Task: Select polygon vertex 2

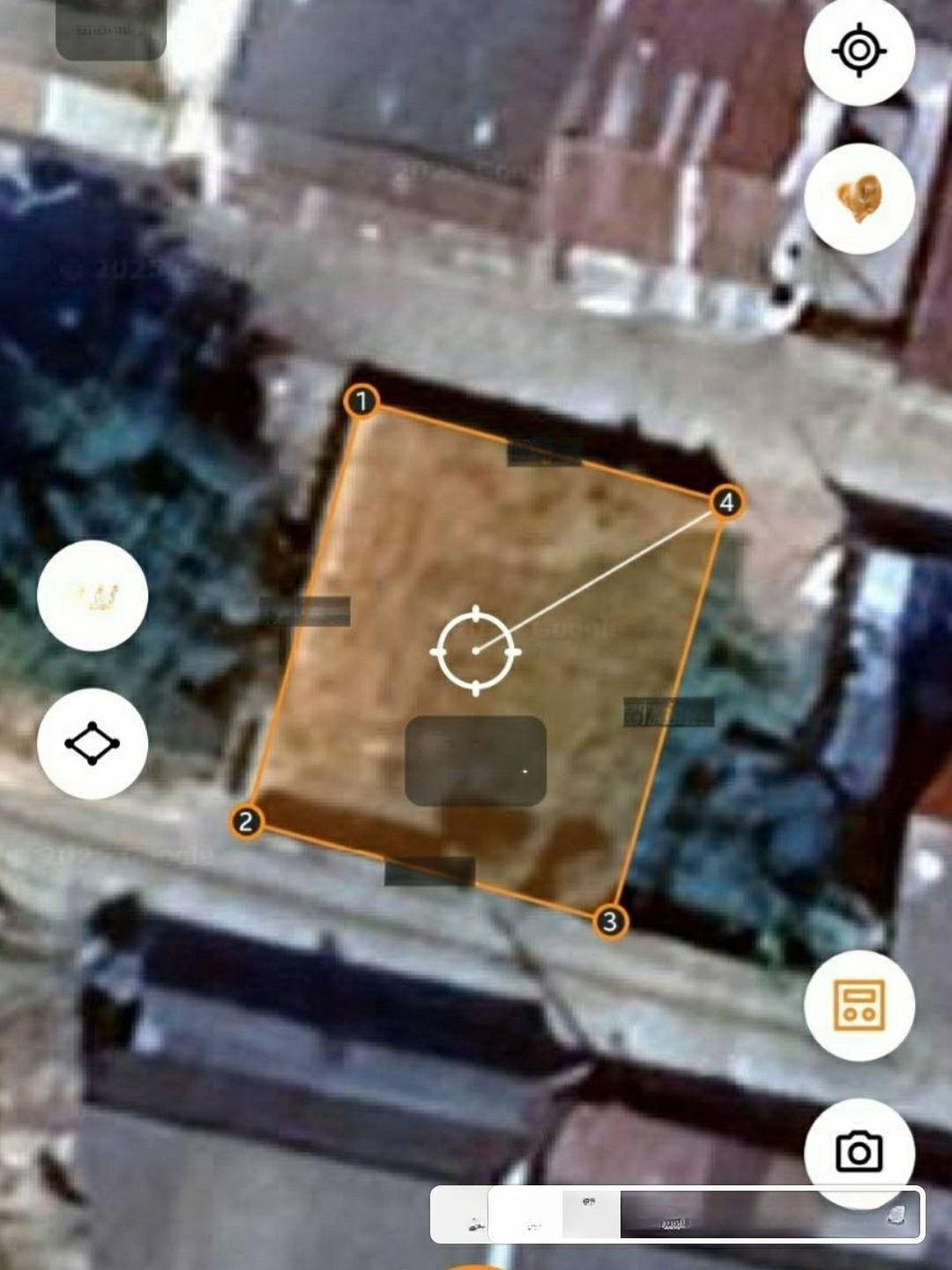Action: tap(247, 822)
